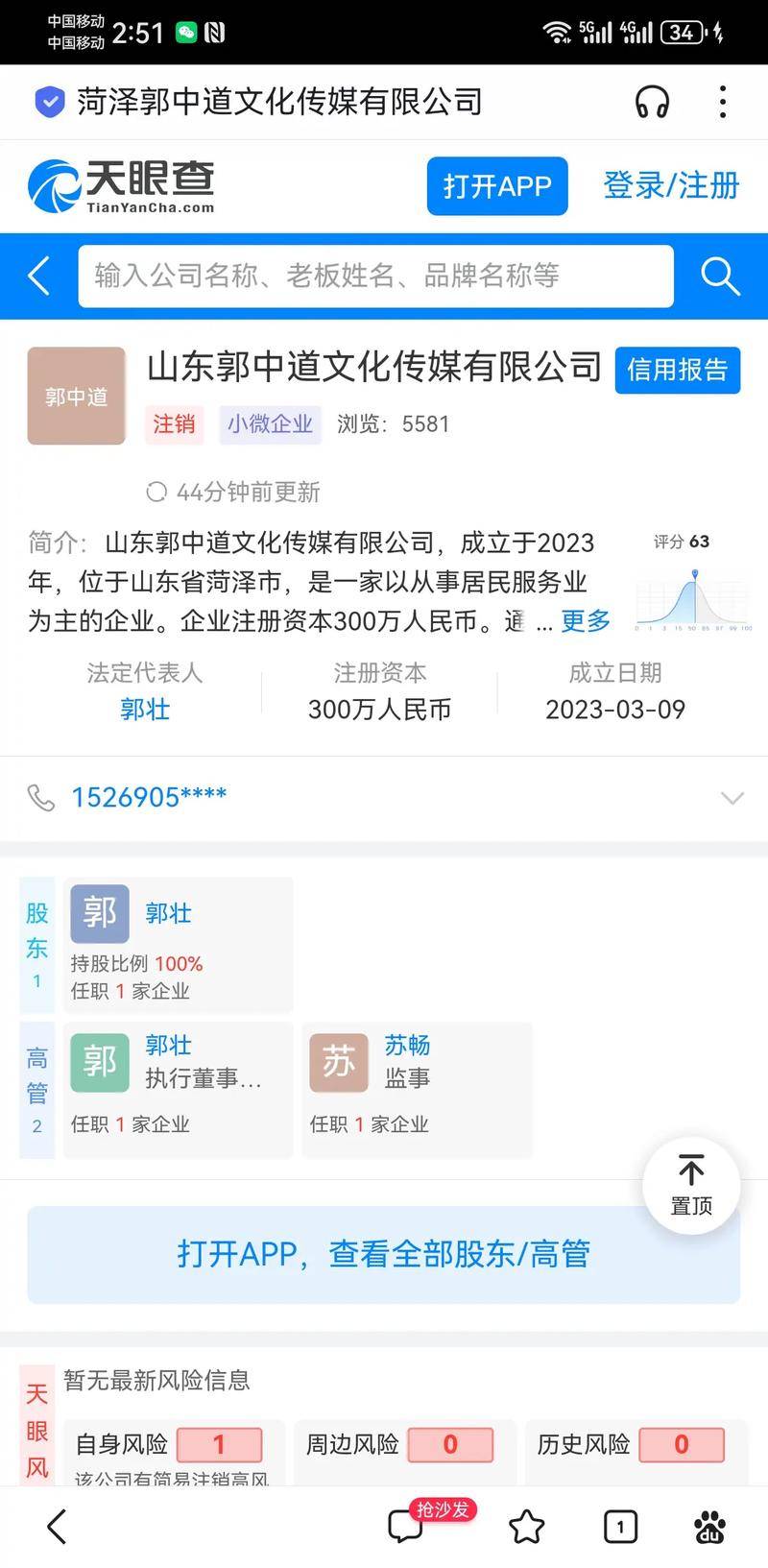Open the headphone listen icon
The width and height of the screenshot is (768, 1568).
coord(652,102)
